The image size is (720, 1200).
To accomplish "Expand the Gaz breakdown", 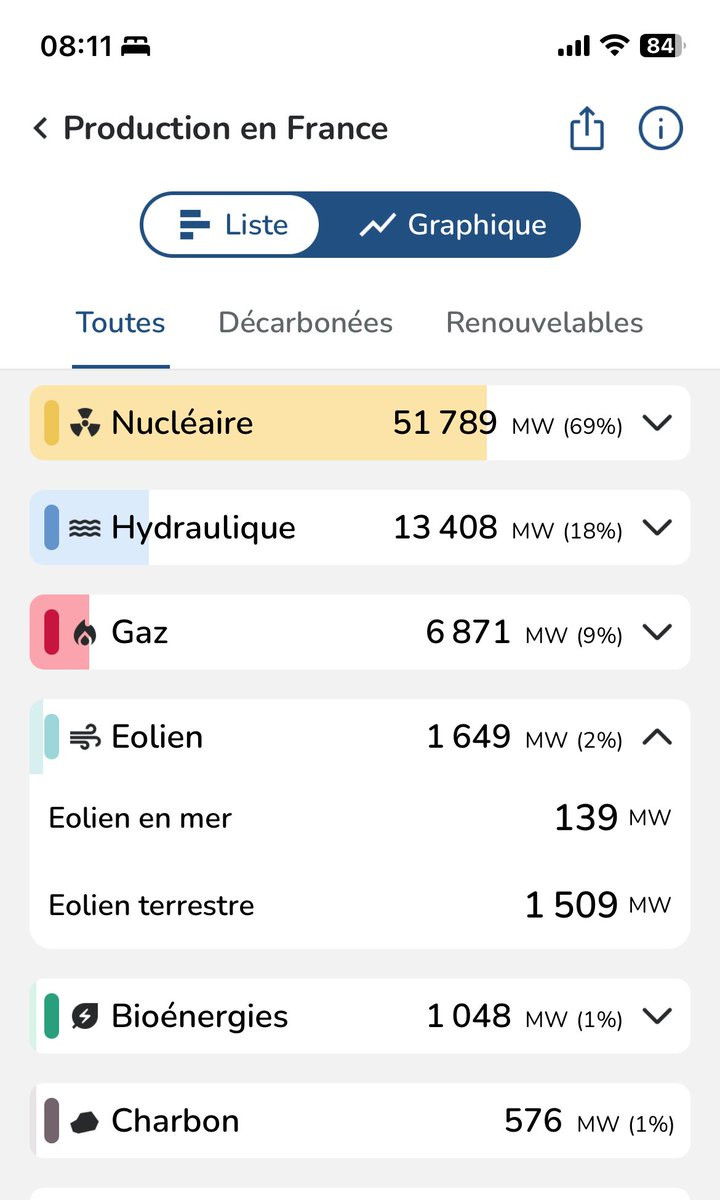I will [x=657, y=632].
